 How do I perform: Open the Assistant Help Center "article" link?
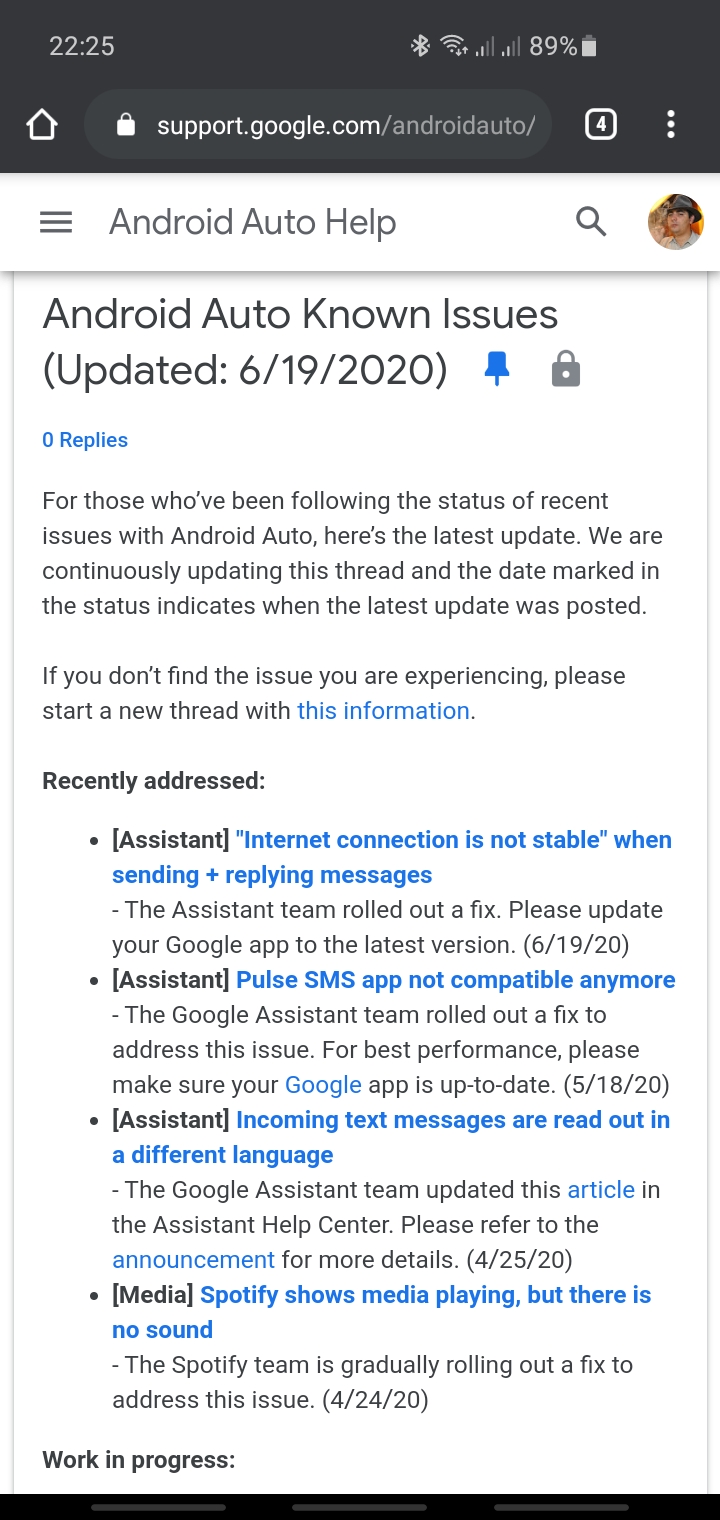601,1190
